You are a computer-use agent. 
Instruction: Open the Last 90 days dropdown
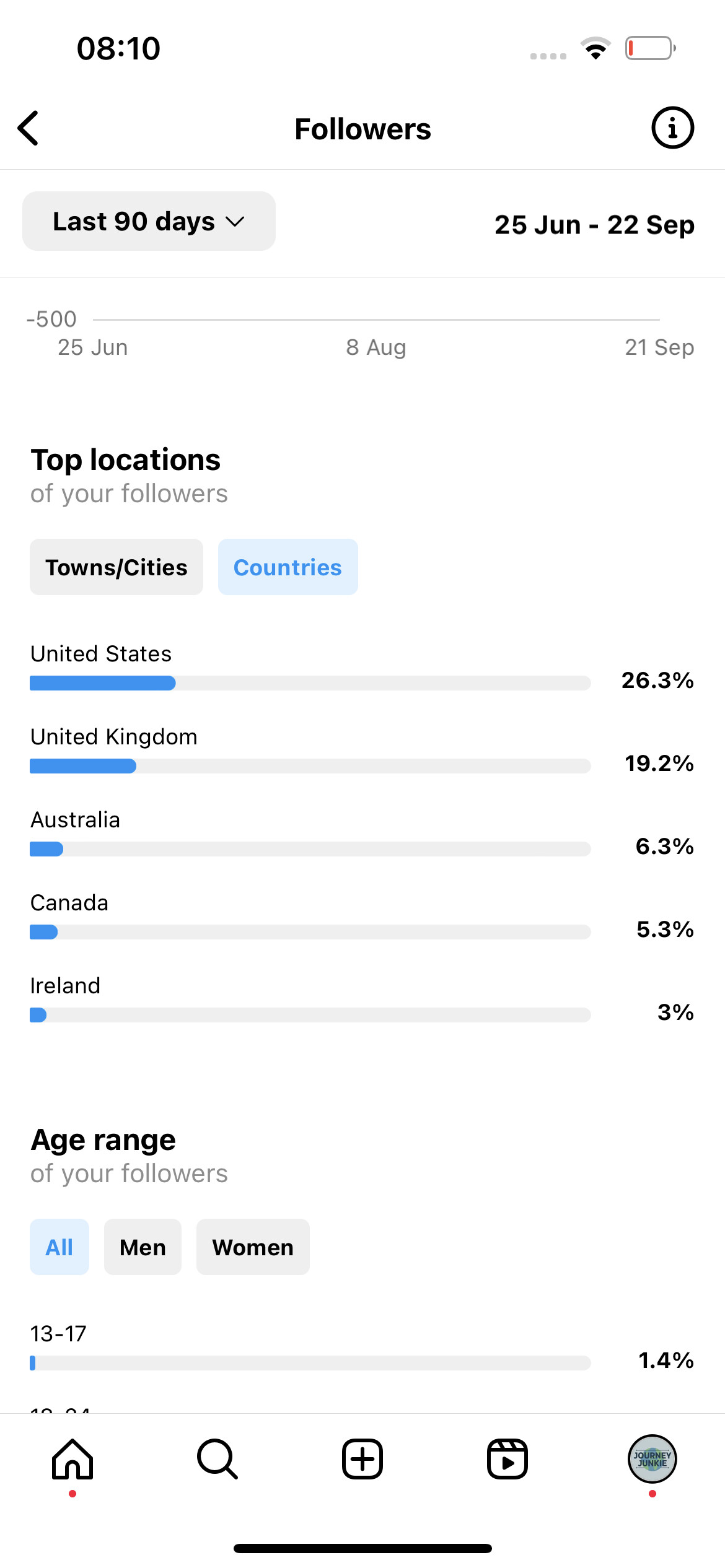click(x=149, y=221)
